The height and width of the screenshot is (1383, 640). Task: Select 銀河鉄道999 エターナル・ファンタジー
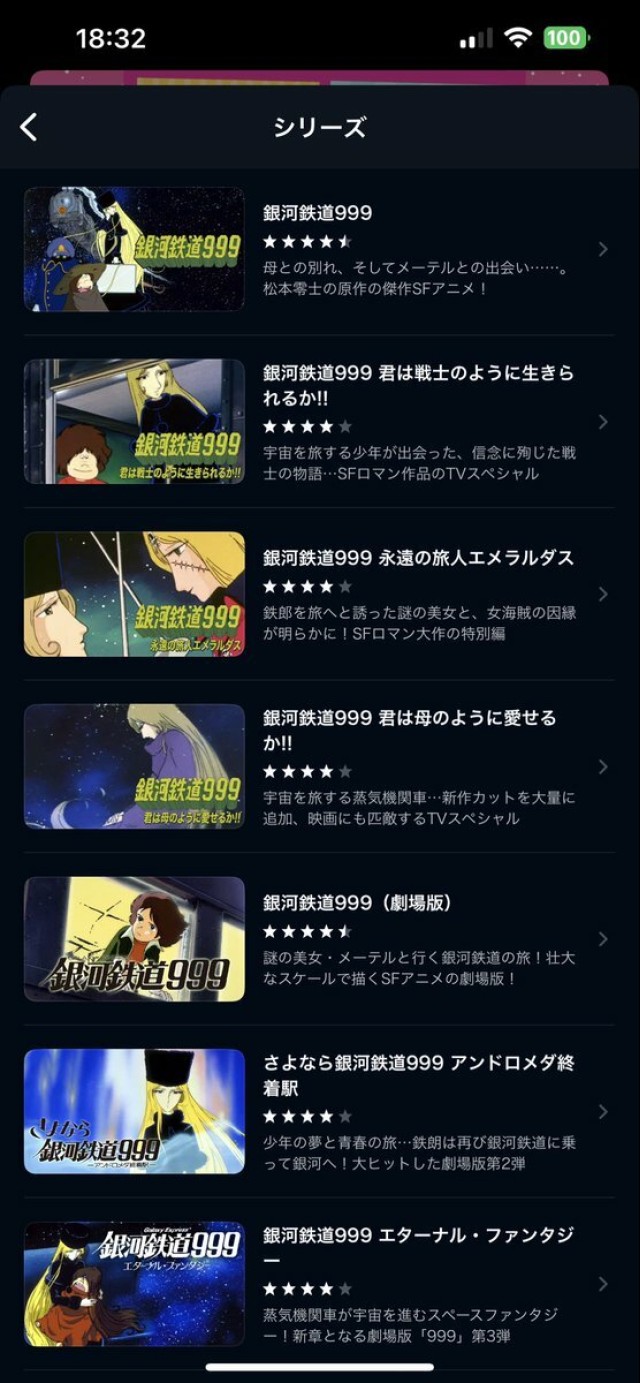click(318, 1284)
